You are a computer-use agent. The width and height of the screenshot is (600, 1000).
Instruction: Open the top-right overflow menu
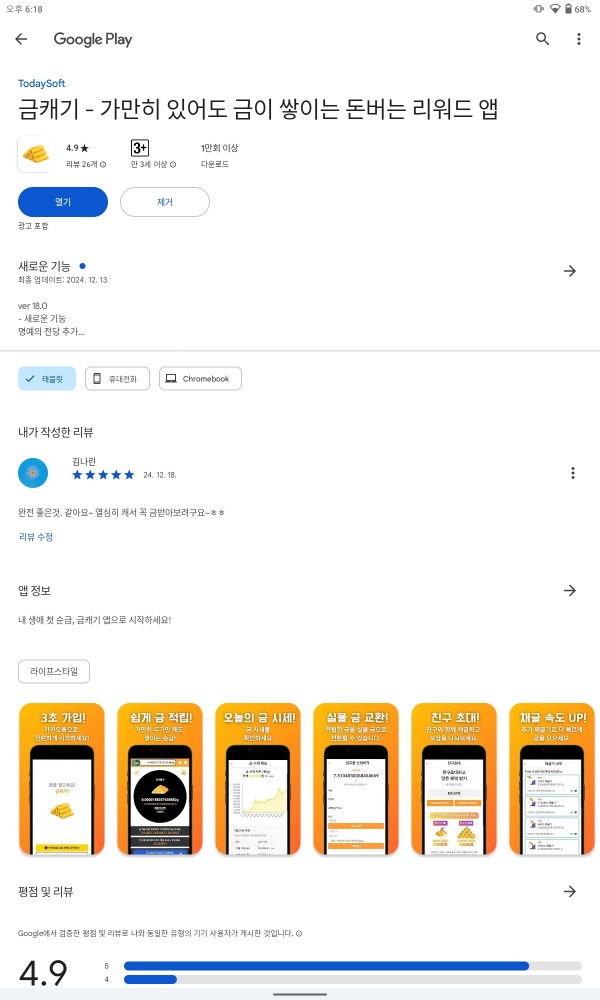point(579,39)
